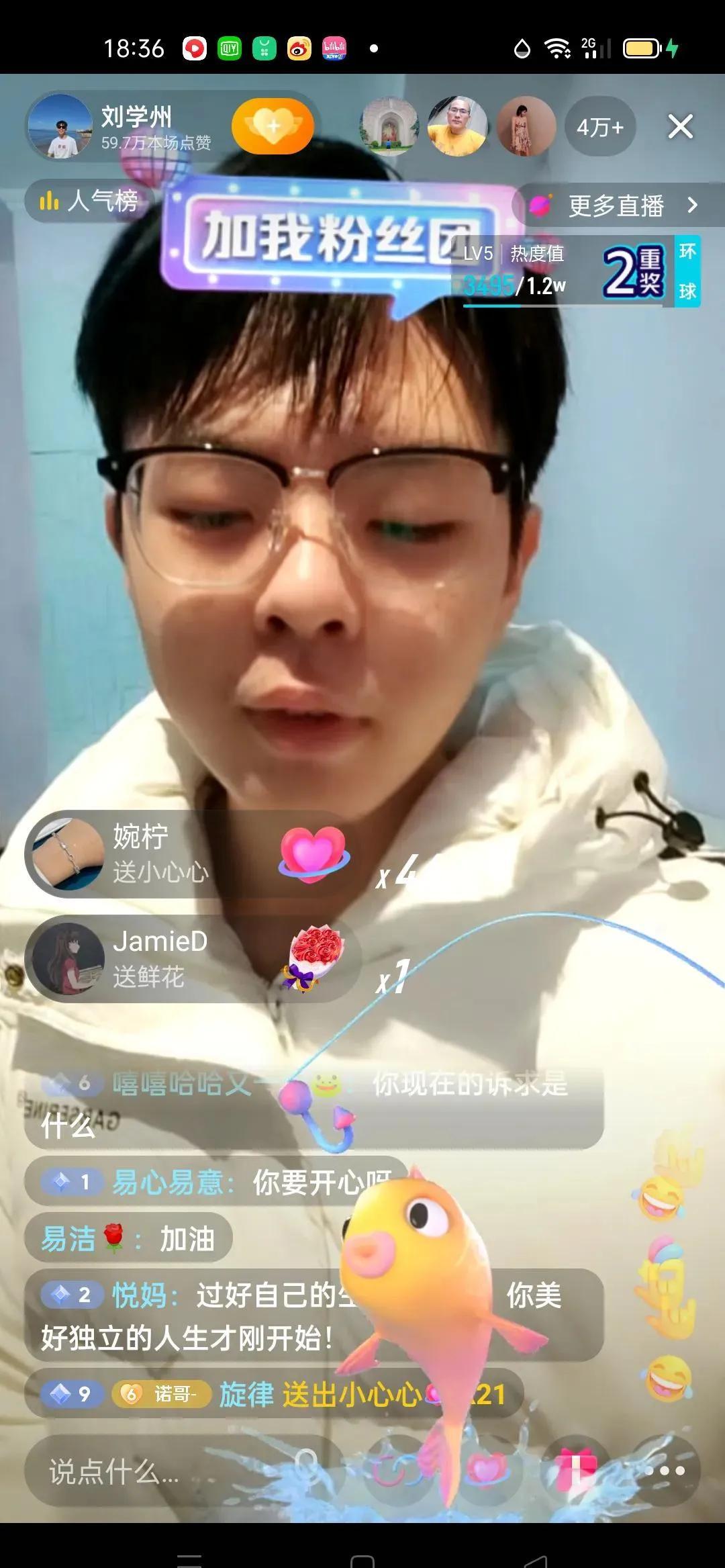
Task: Open the three-dot more options
Action: tap(665, 1471)
